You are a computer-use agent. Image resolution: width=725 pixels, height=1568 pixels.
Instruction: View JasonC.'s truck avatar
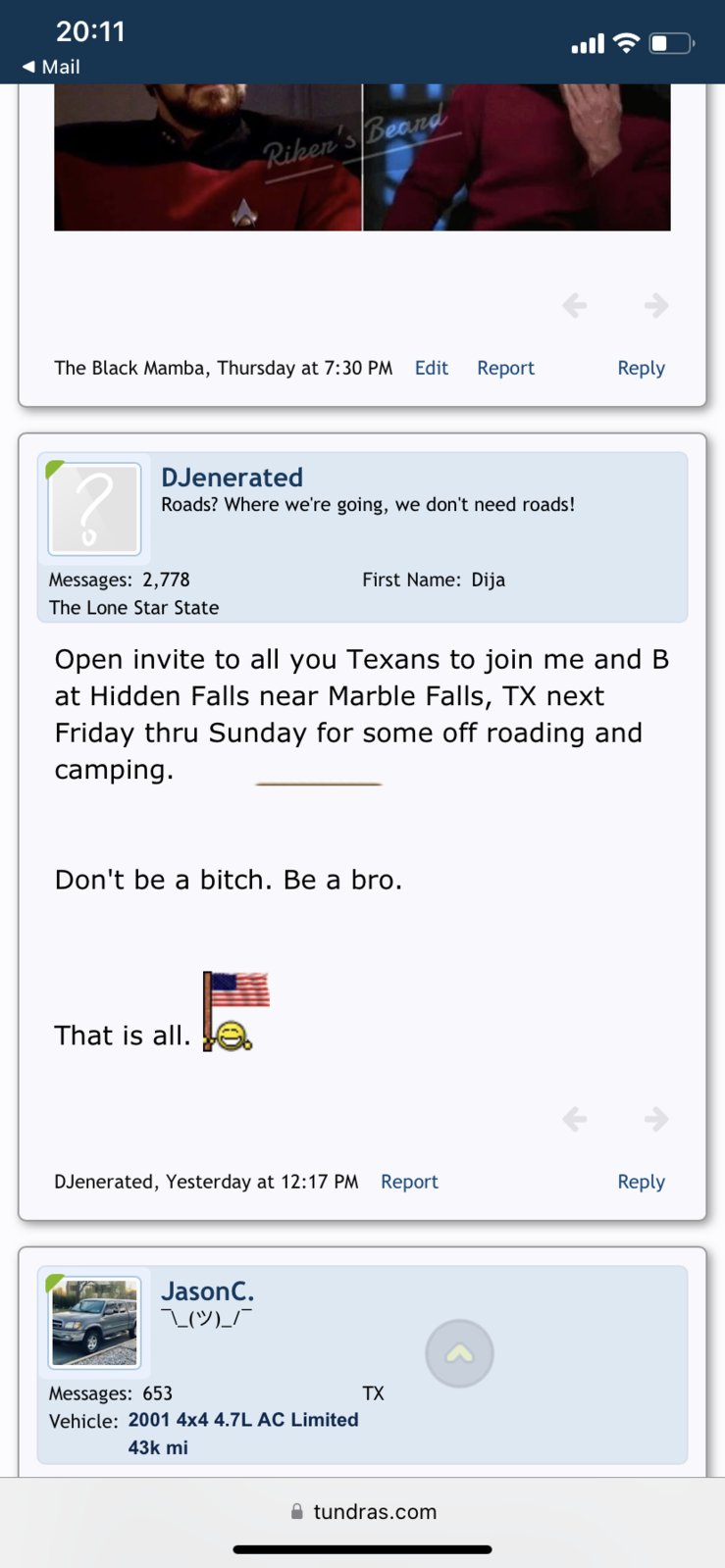[95, 1323]
